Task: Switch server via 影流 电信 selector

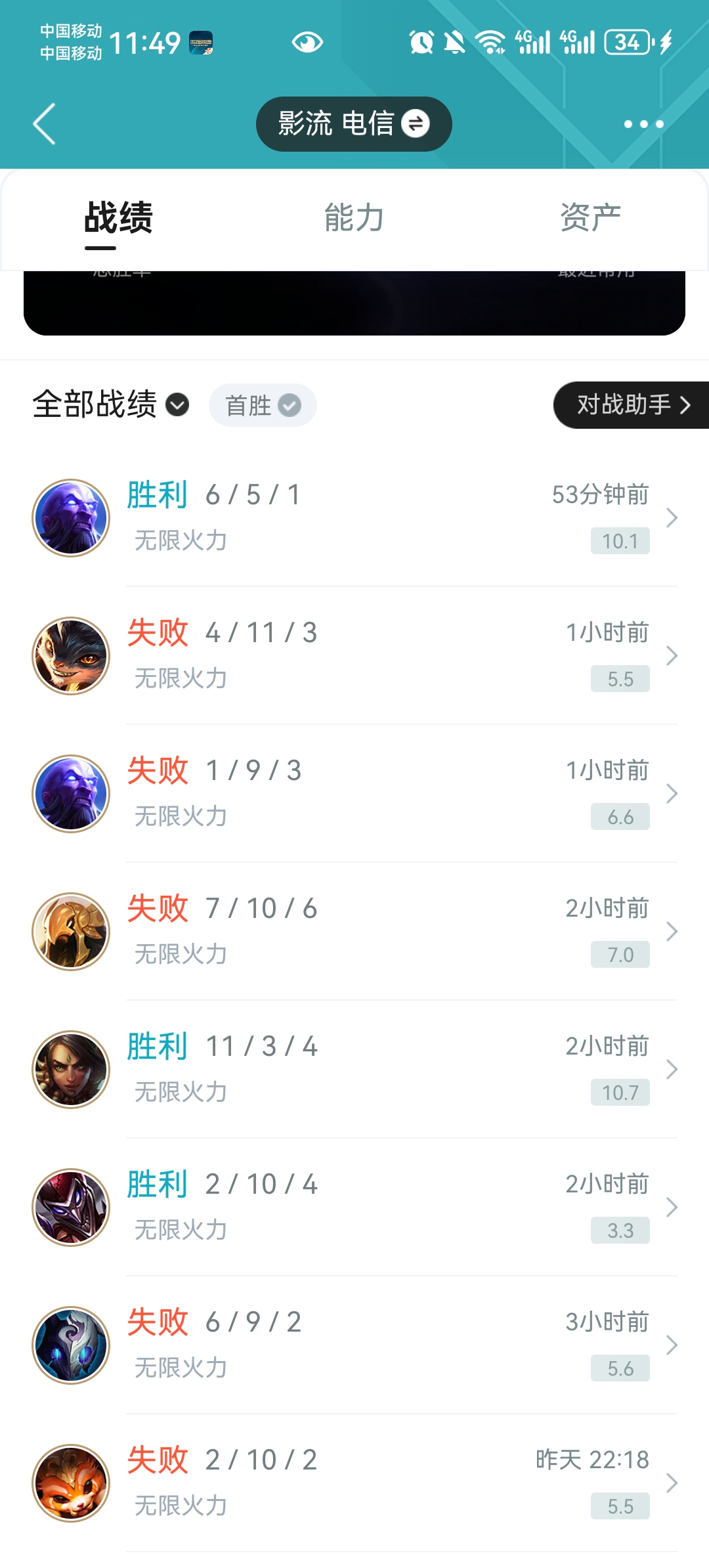Action: click(x=353, y=123)
